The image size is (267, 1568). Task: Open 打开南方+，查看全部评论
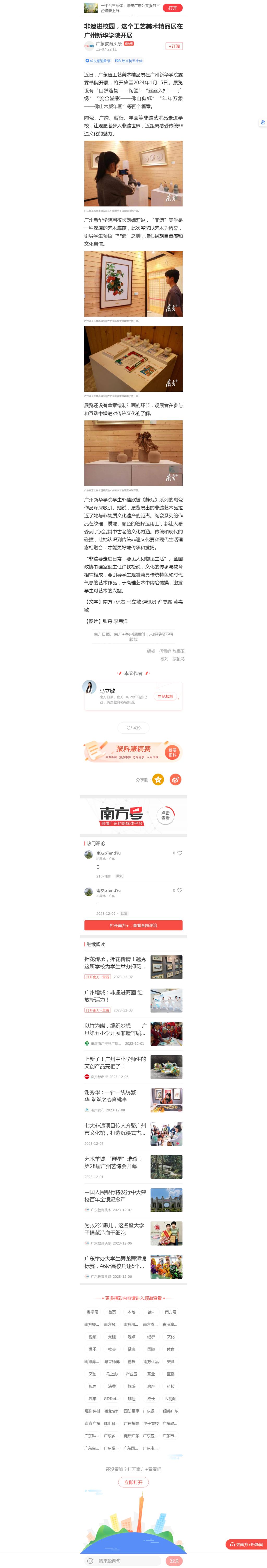coord(133,925)
